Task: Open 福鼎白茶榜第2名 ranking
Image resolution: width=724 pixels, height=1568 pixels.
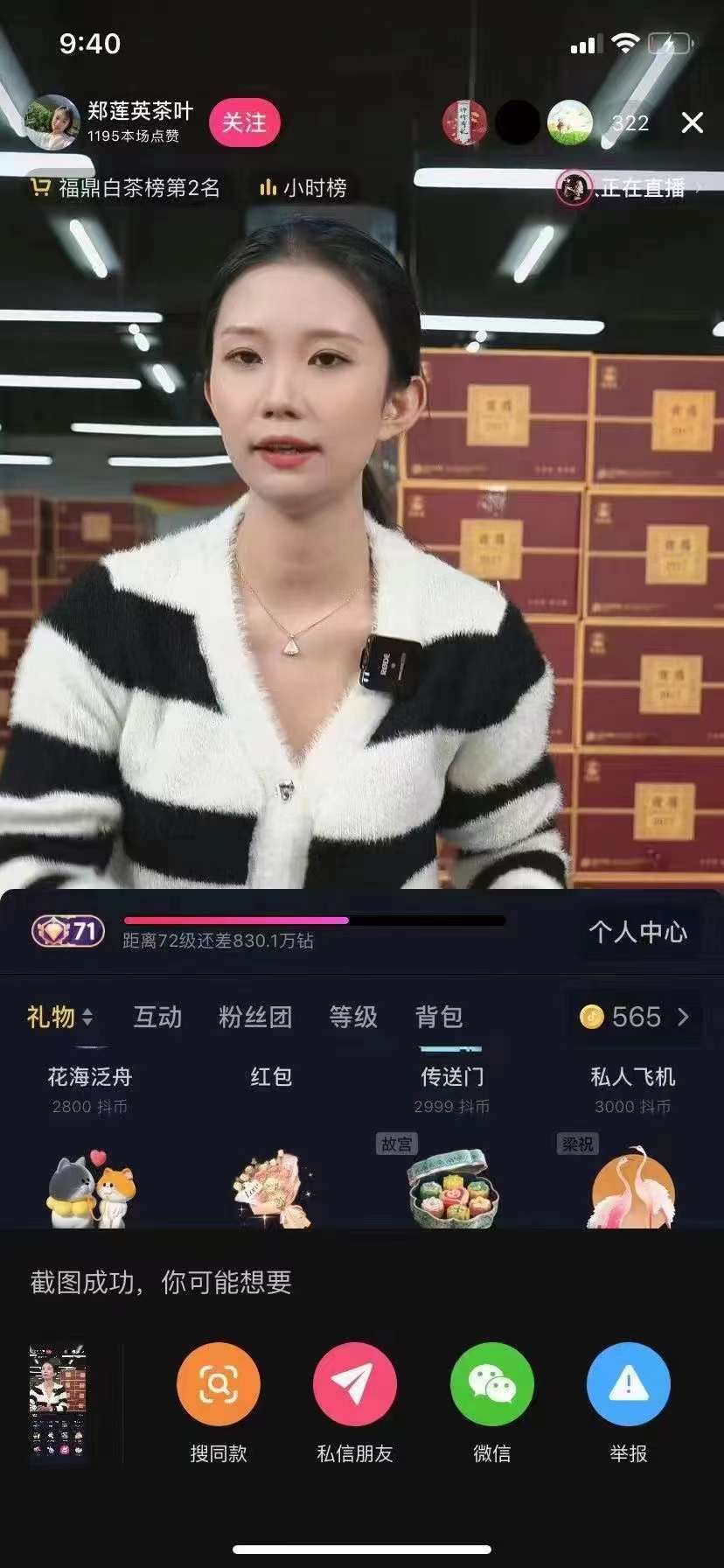Action: pyautogui.click(x=125, y=188)
